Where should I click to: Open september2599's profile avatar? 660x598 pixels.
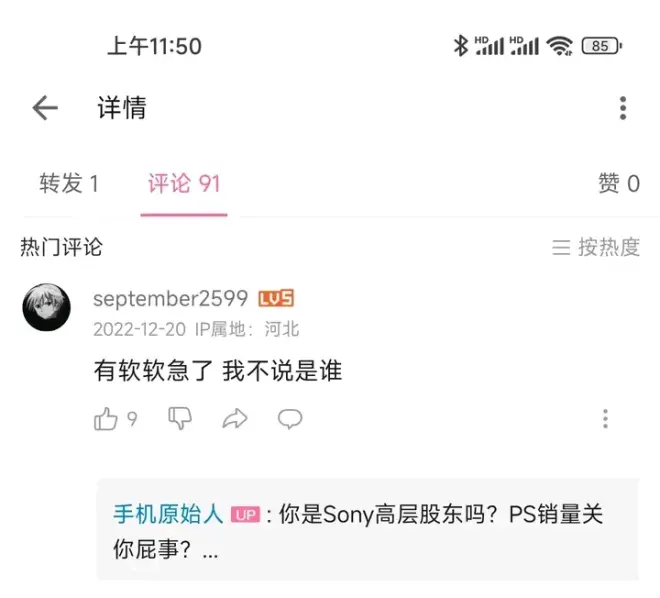tap(47, 308)
